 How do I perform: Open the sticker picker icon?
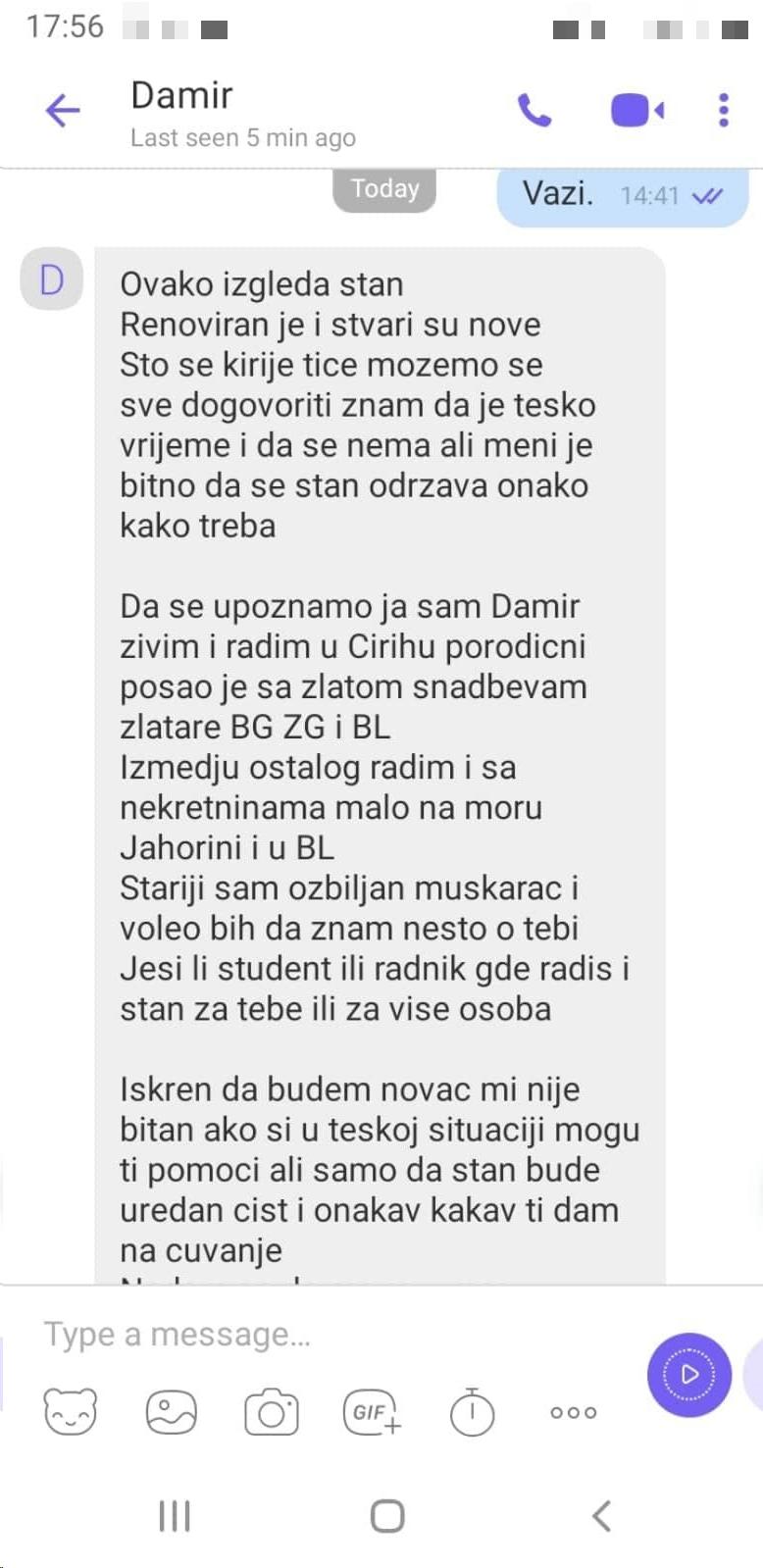[x=71, y=1412]
